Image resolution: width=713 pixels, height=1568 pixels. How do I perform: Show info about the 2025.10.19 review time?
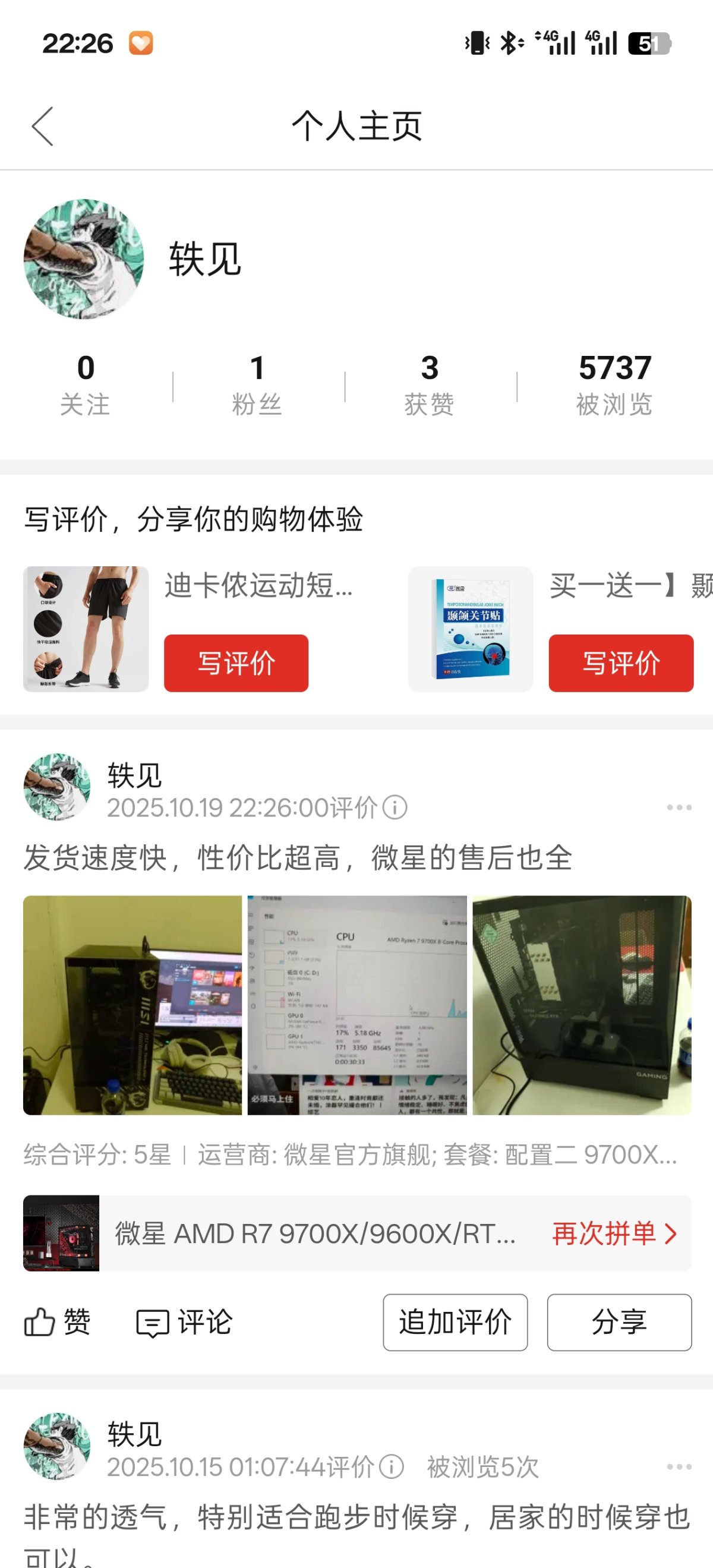[x=395, y=807]
